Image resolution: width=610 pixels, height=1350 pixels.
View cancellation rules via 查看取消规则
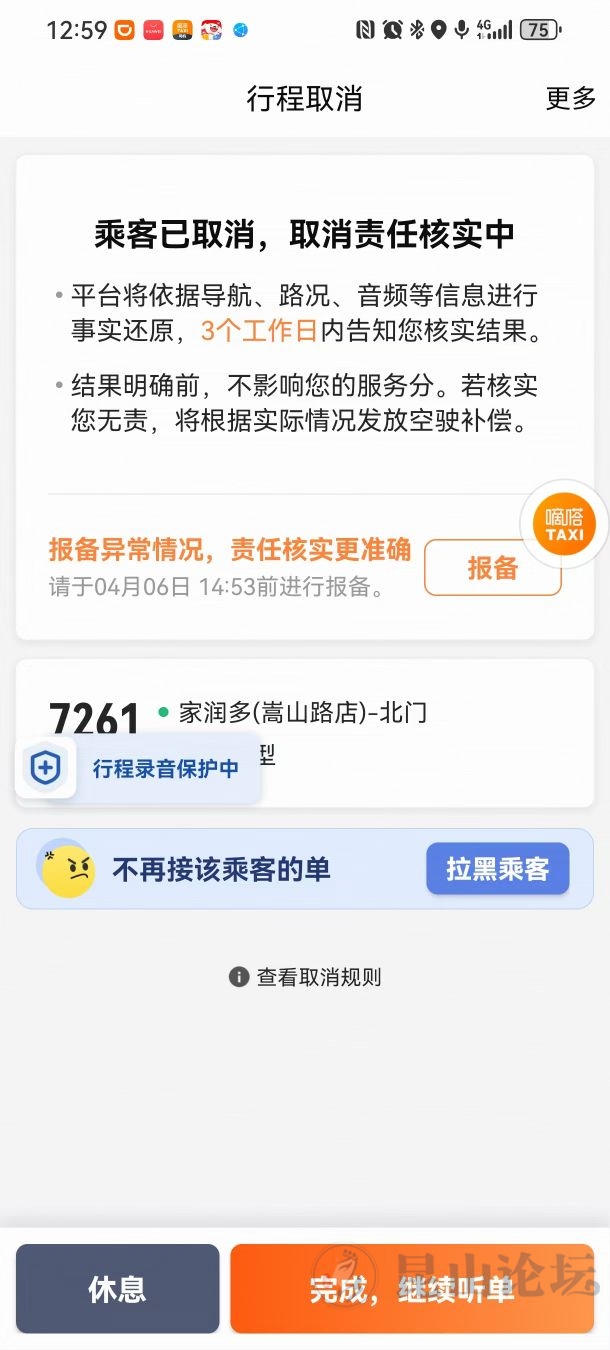coord(306,977)
